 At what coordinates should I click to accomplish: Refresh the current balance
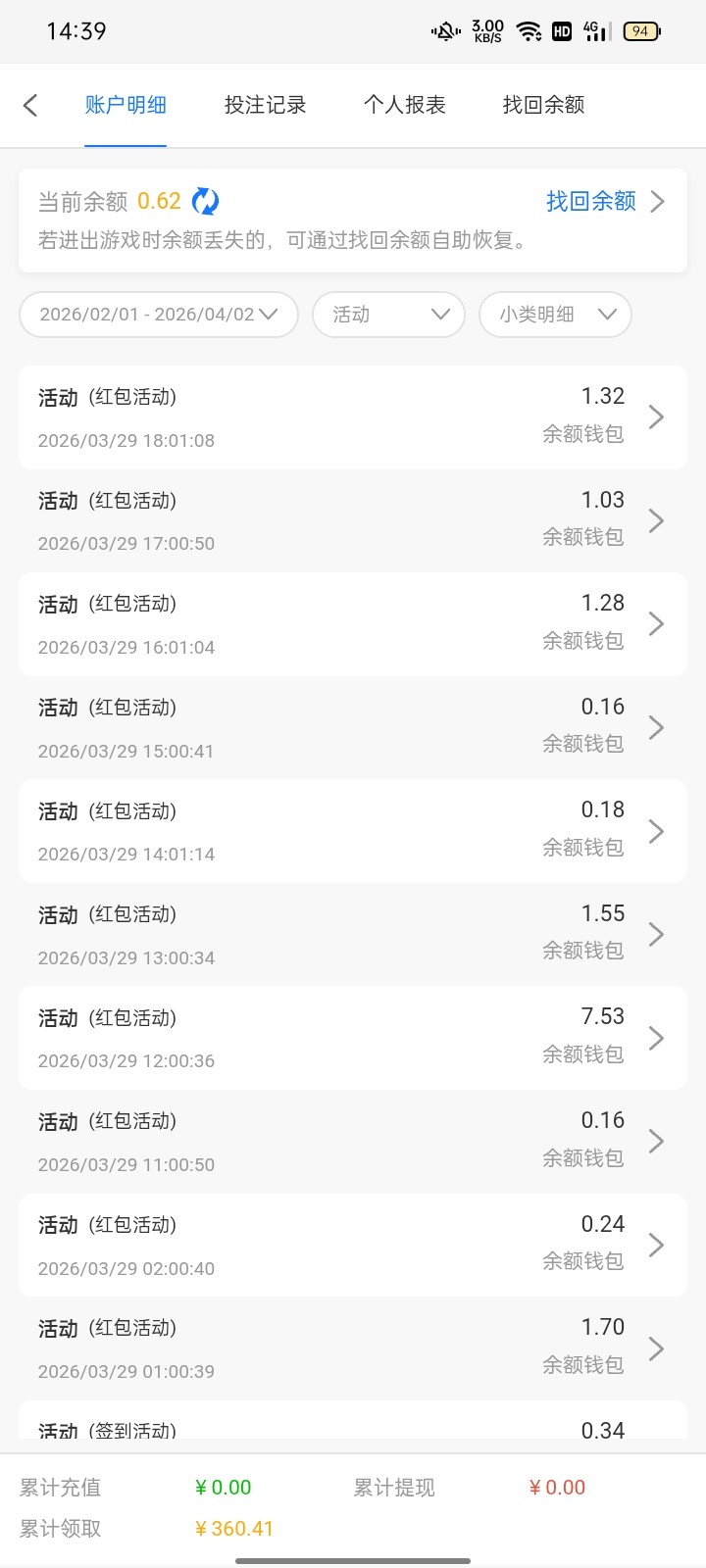205,201
